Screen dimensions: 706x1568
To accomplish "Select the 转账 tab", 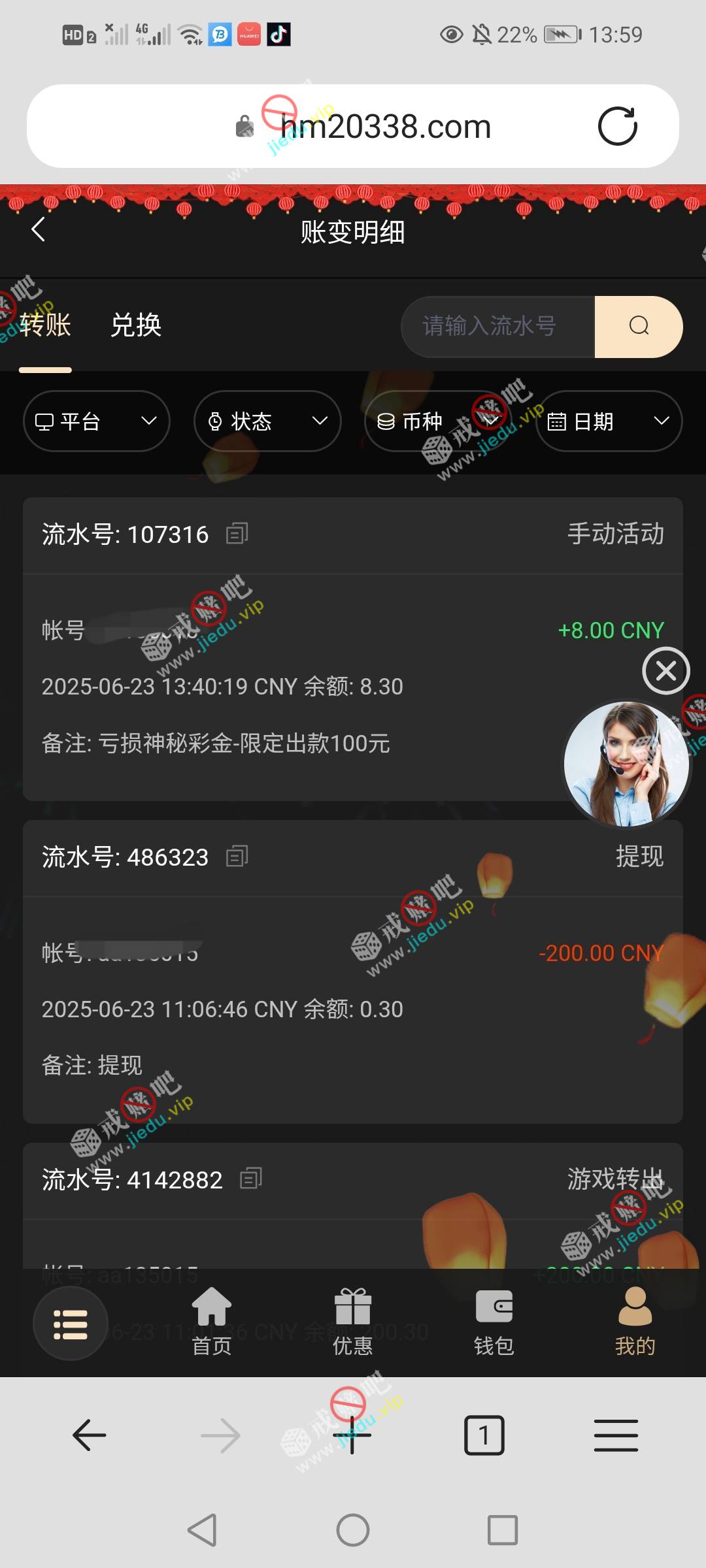I will pos(45,325).
